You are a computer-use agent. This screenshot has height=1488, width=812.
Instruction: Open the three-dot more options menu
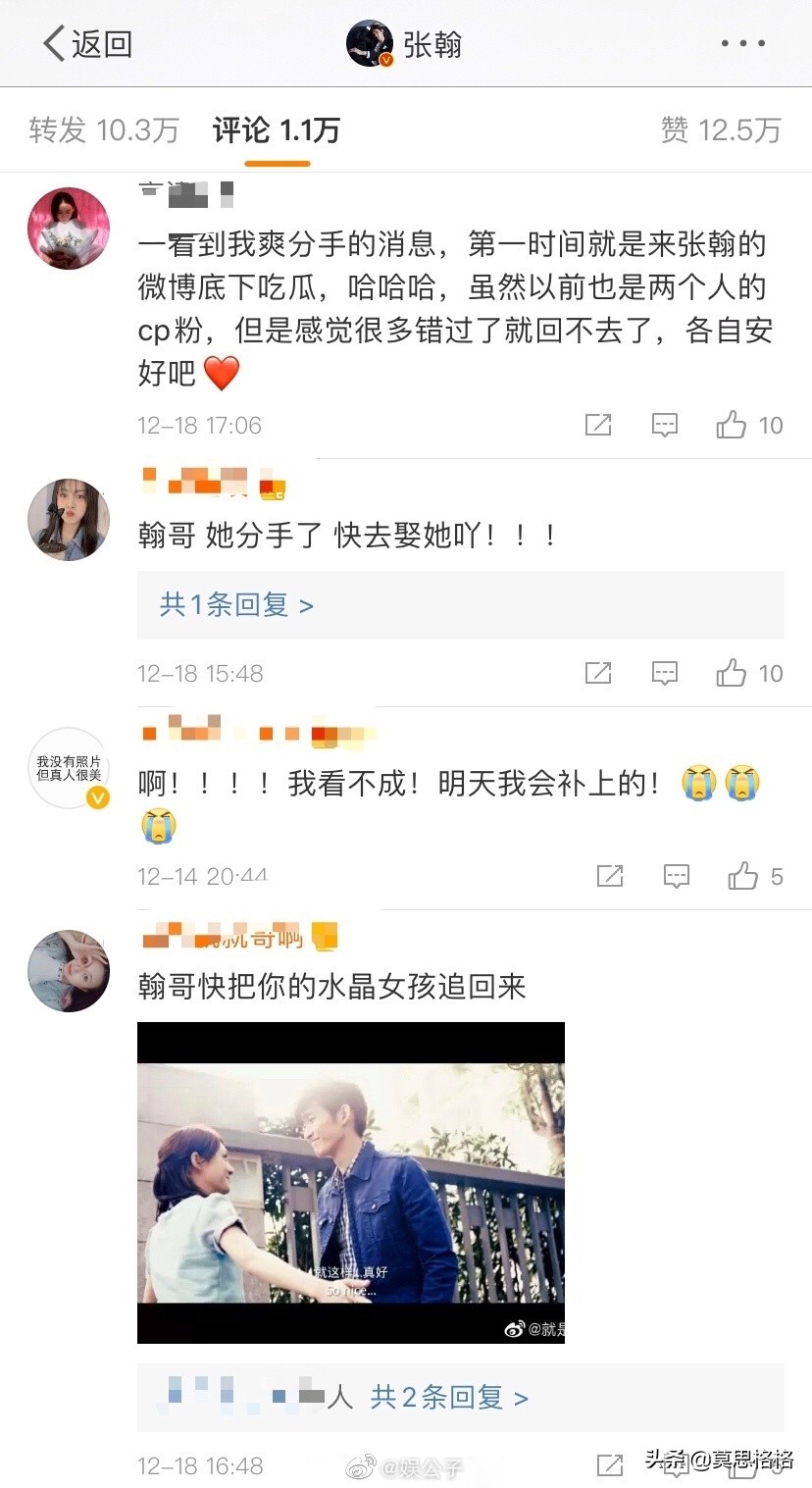click(x=742, y=41)
